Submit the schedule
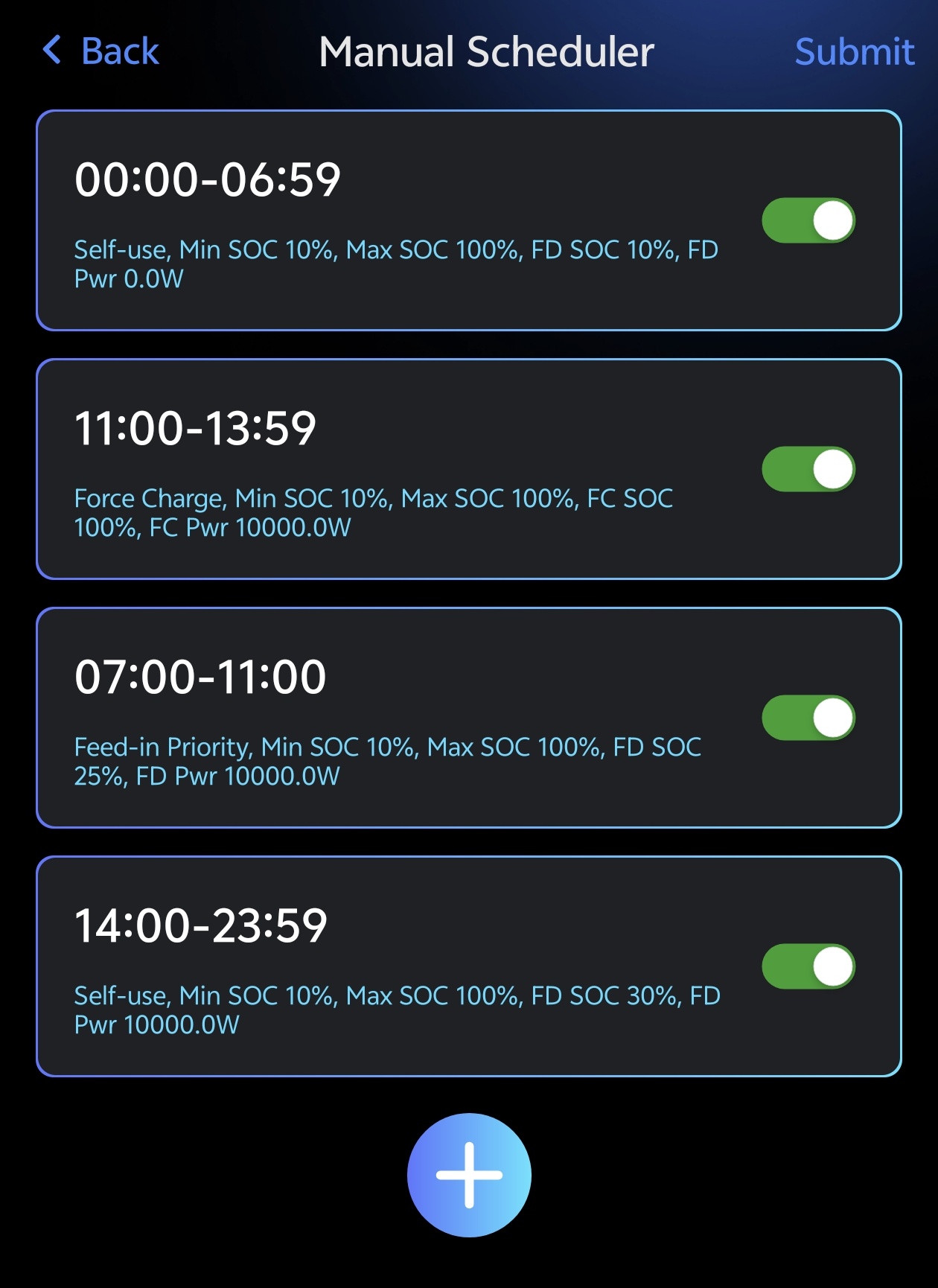Viewport: 938px width, 1288px height. click(x=854, y=52)
